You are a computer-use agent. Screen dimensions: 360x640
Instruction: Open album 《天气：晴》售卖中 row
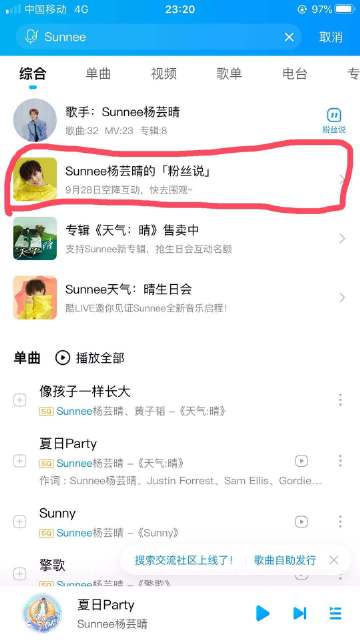tap(180, 238)
